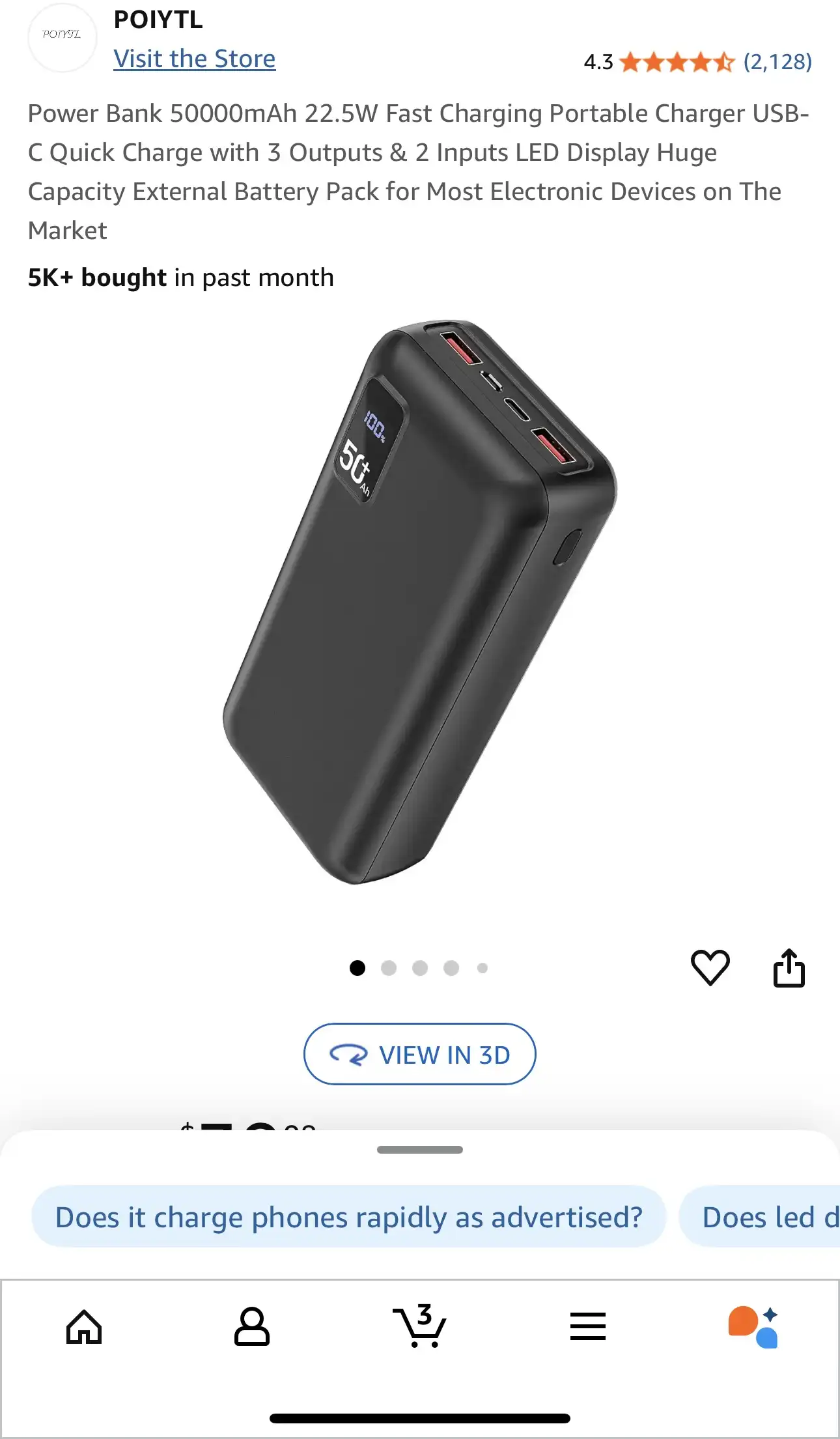Tap the bottom sheet drag handle
The height and width of the screenshot is (1439, 840).
click(x=419, y=1150)
